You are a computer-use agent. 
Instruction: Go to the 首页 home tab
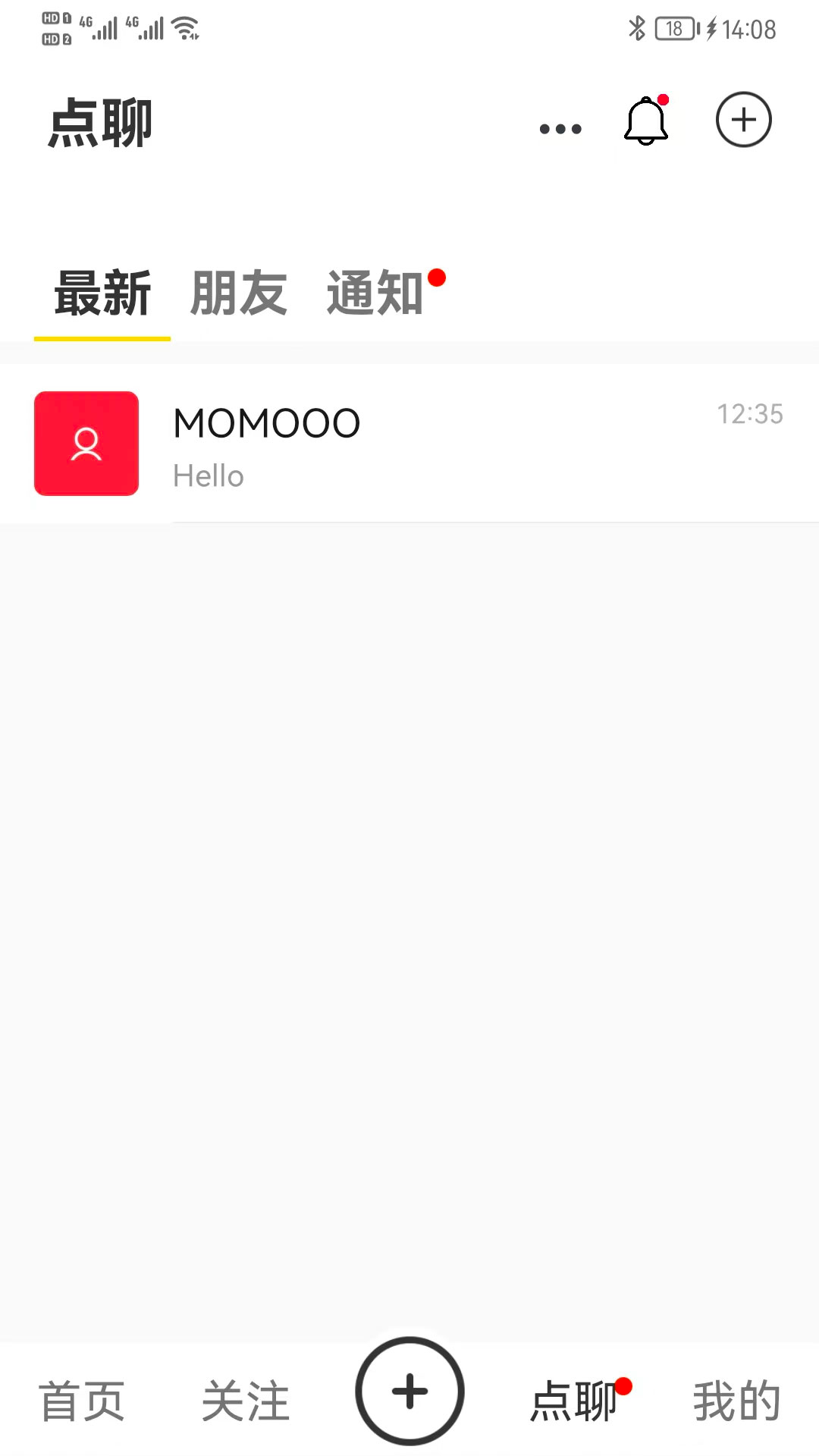82,1400
